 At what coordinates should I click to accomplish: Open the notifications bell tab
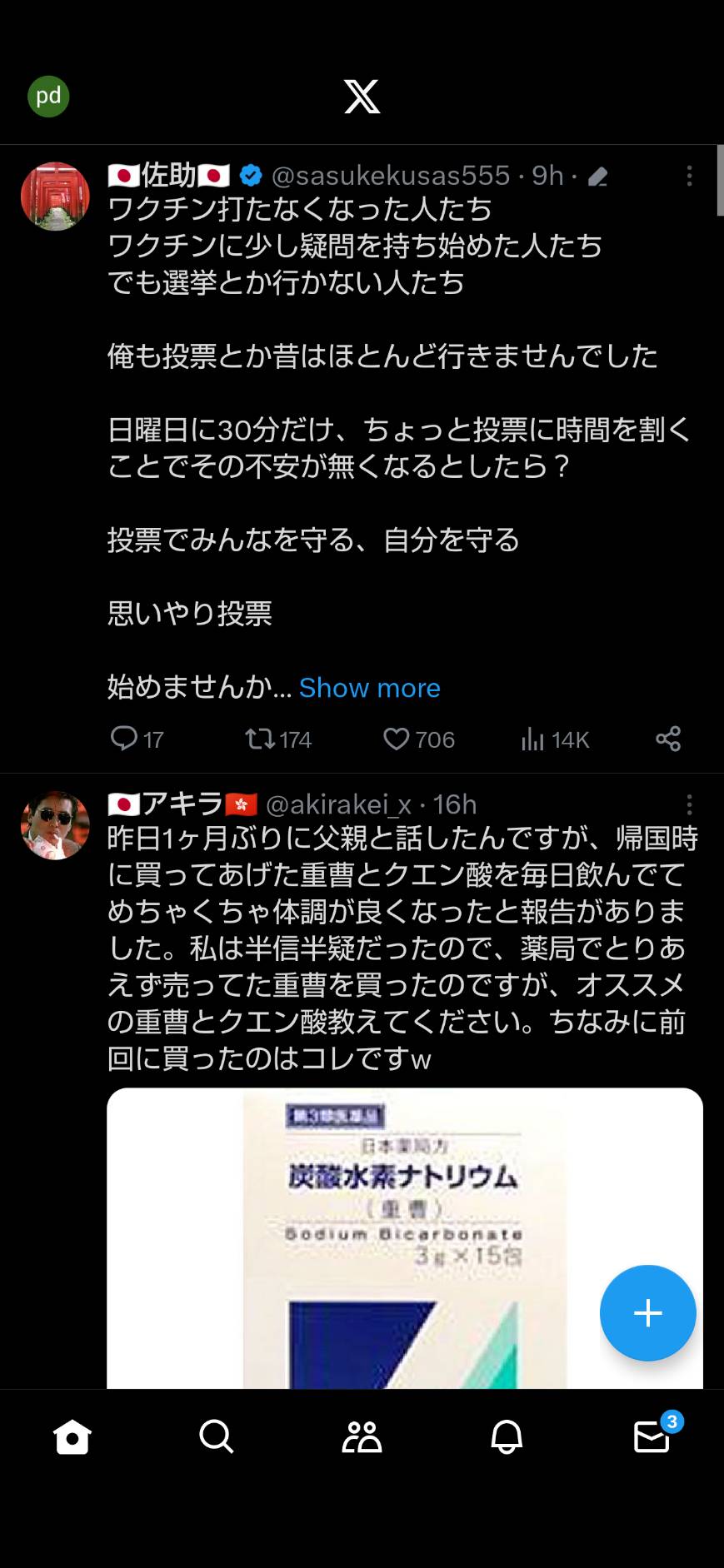(507, 1436)
